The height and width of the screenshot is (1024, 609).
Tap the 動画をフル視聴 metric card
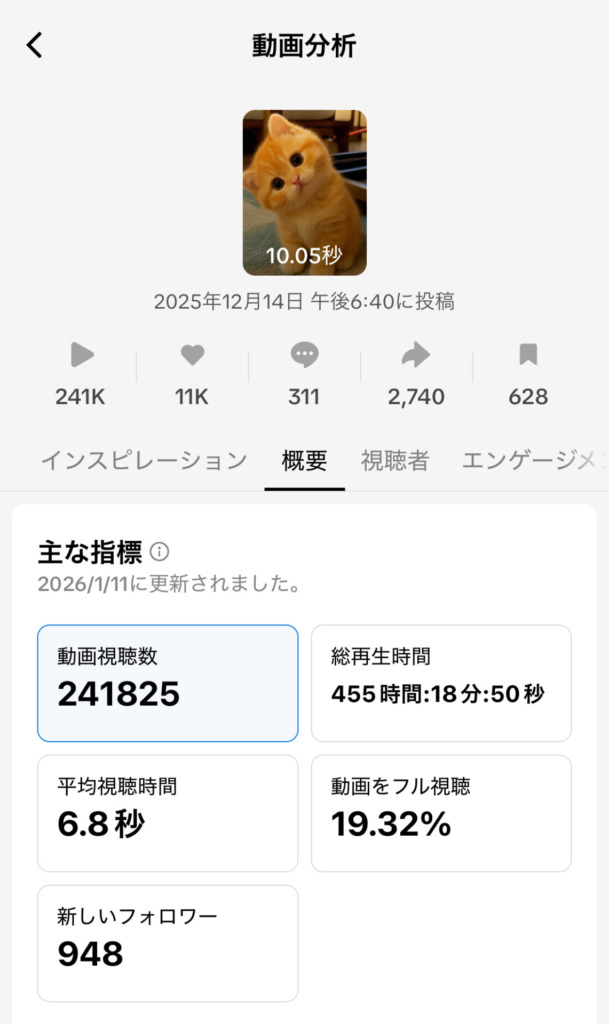point(441,813)
